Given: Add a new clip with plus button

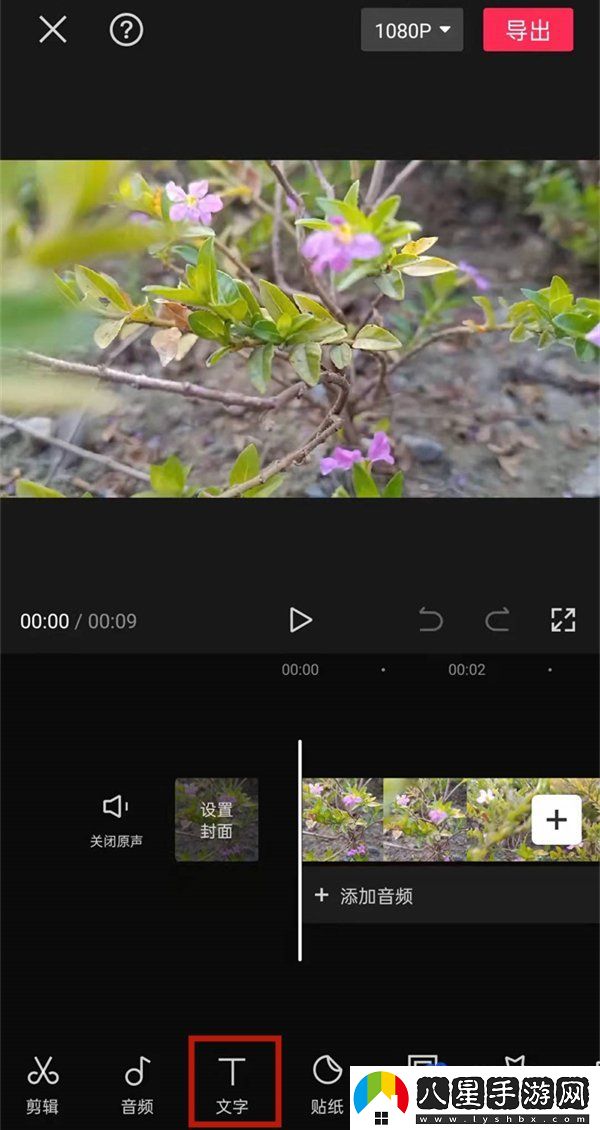Looking at the screenshot, I should (556, 821).
